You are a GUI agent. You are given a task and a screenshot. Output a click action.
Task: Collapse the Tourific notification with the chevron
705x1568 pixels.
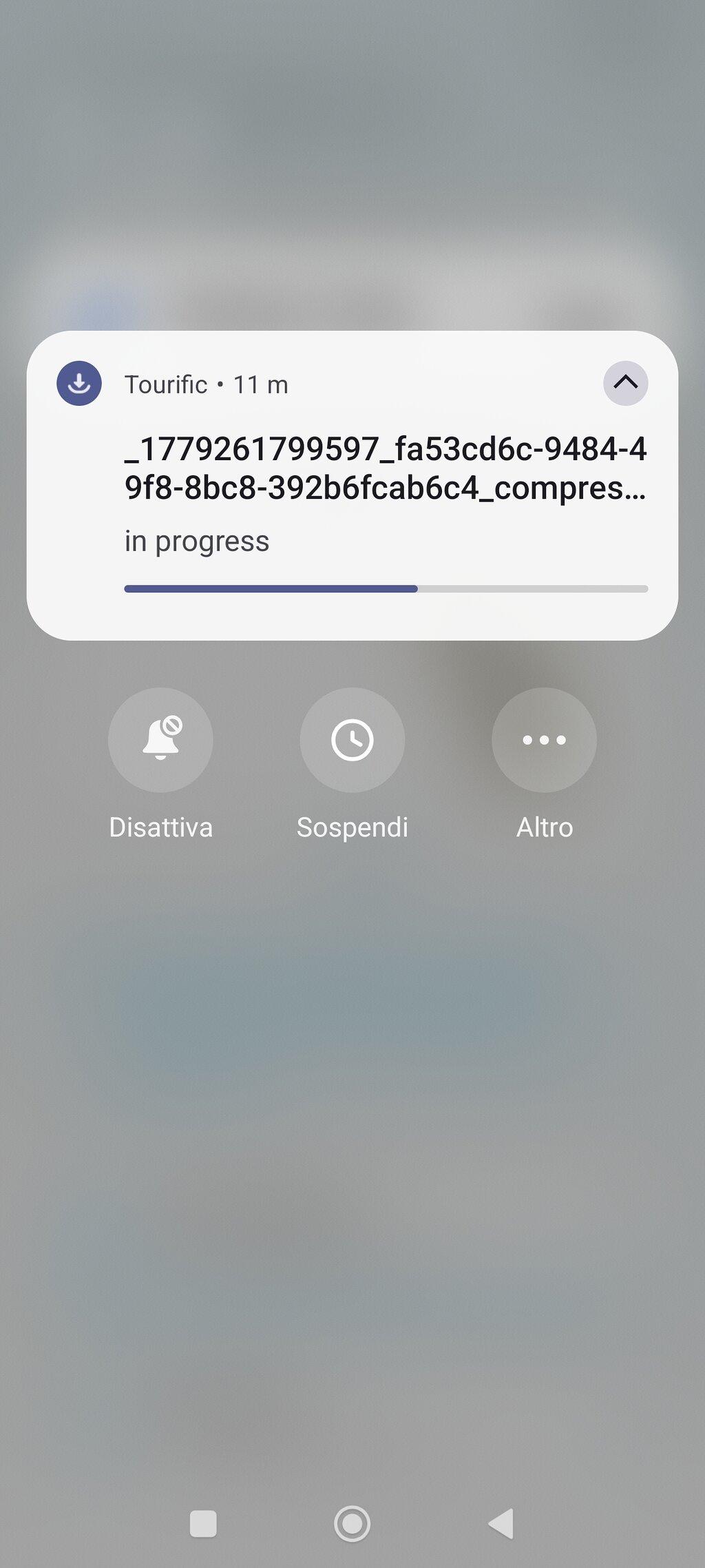coord(625,383)
